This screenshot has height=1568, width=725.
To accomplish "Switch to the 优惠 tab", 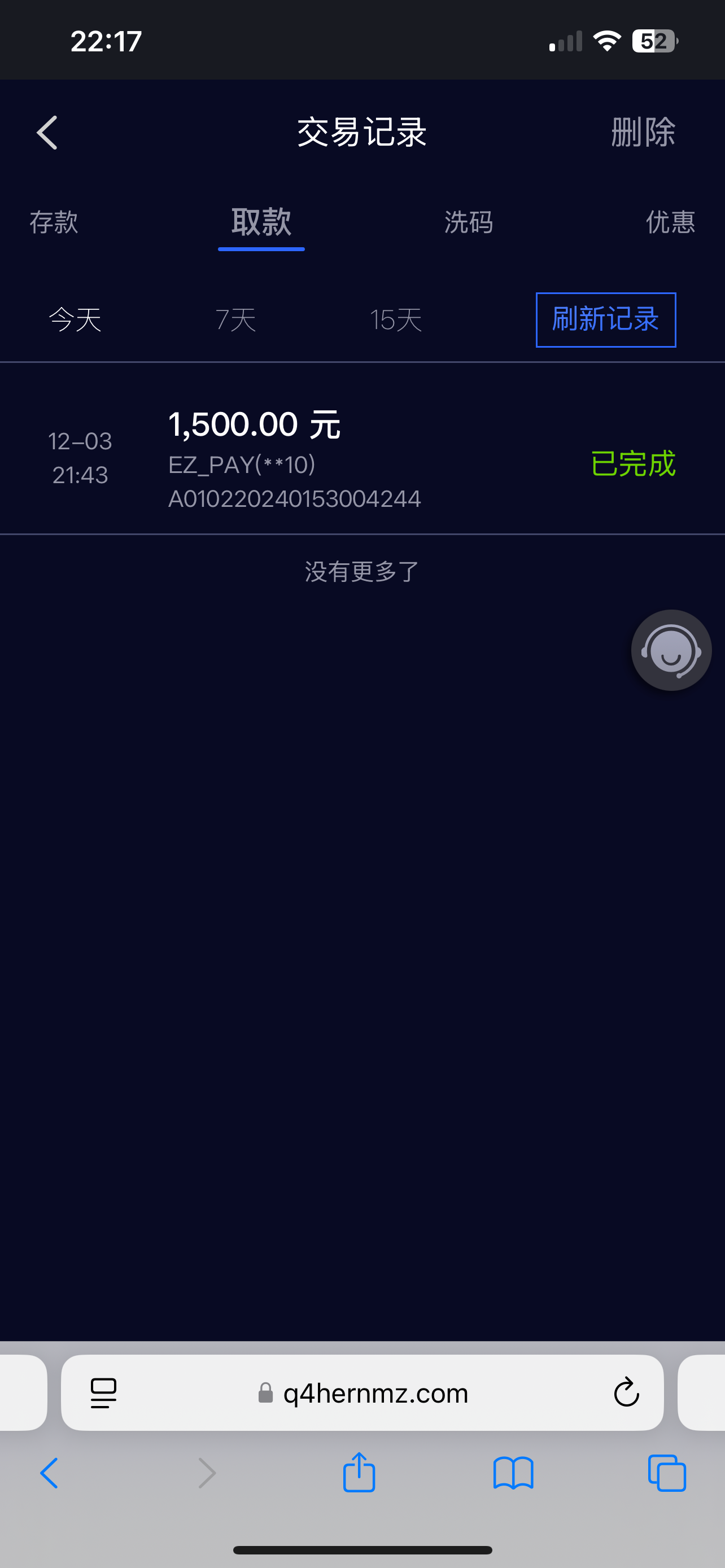I will 670,222.
